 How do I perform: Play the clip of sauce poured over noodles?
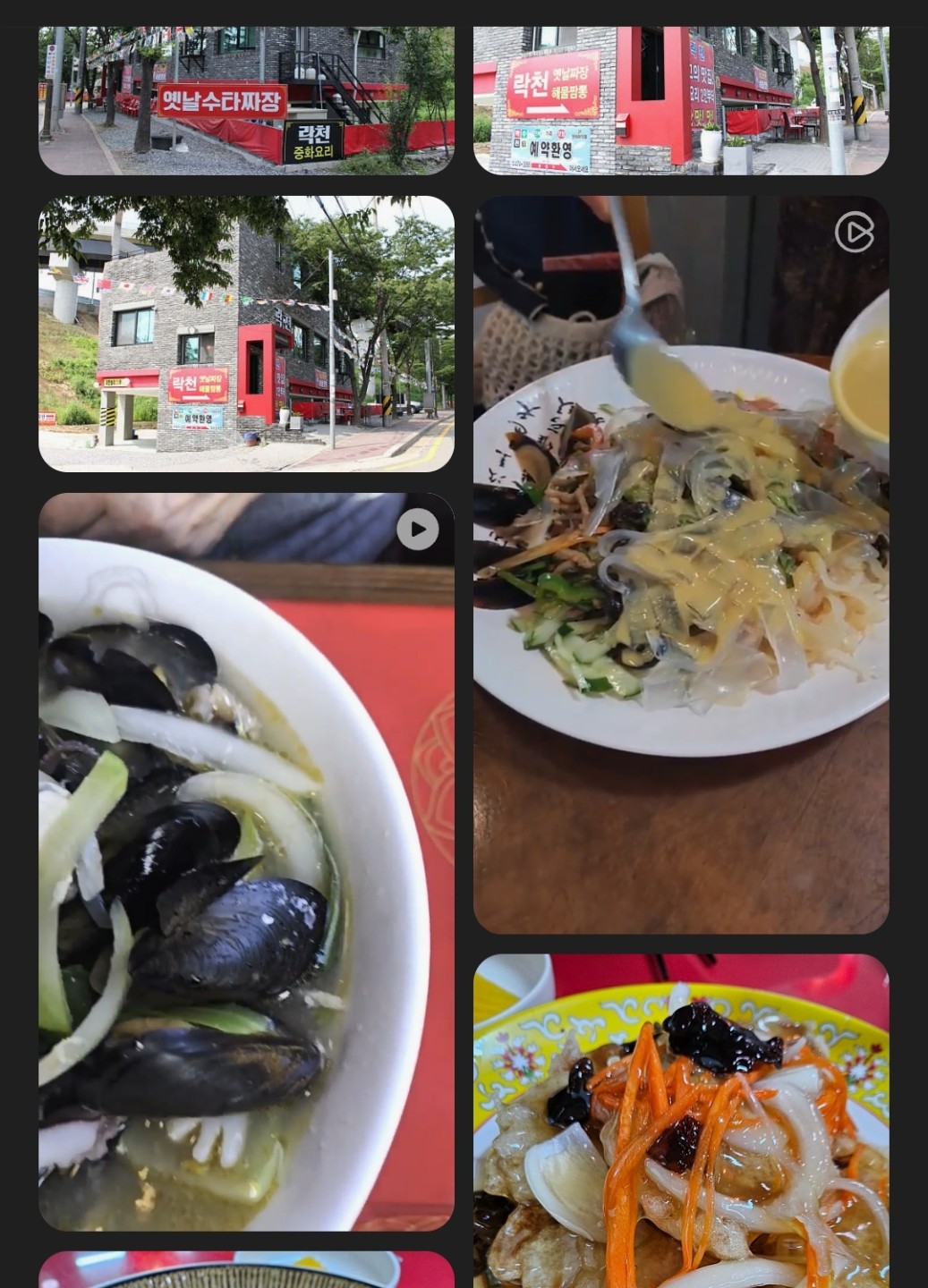click(x=680, y=564)
